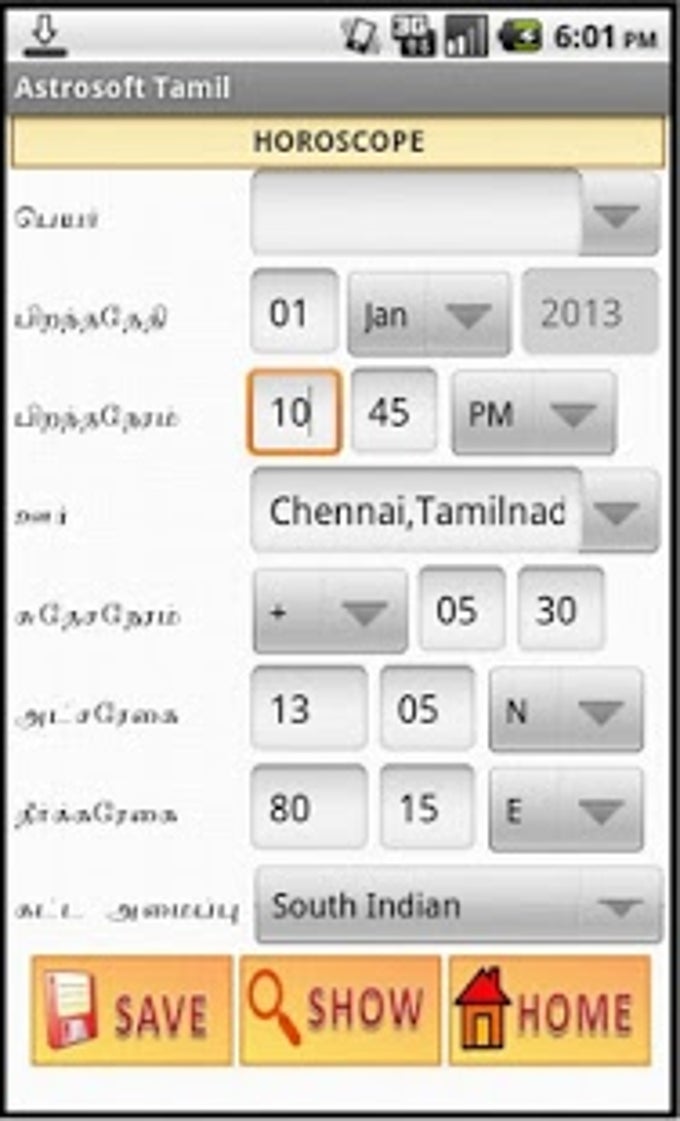This screenshot has width=680, height=1121.
Task: Edit longitude minutes field 15
Action: pyautogui.click(x=426, y=808)
